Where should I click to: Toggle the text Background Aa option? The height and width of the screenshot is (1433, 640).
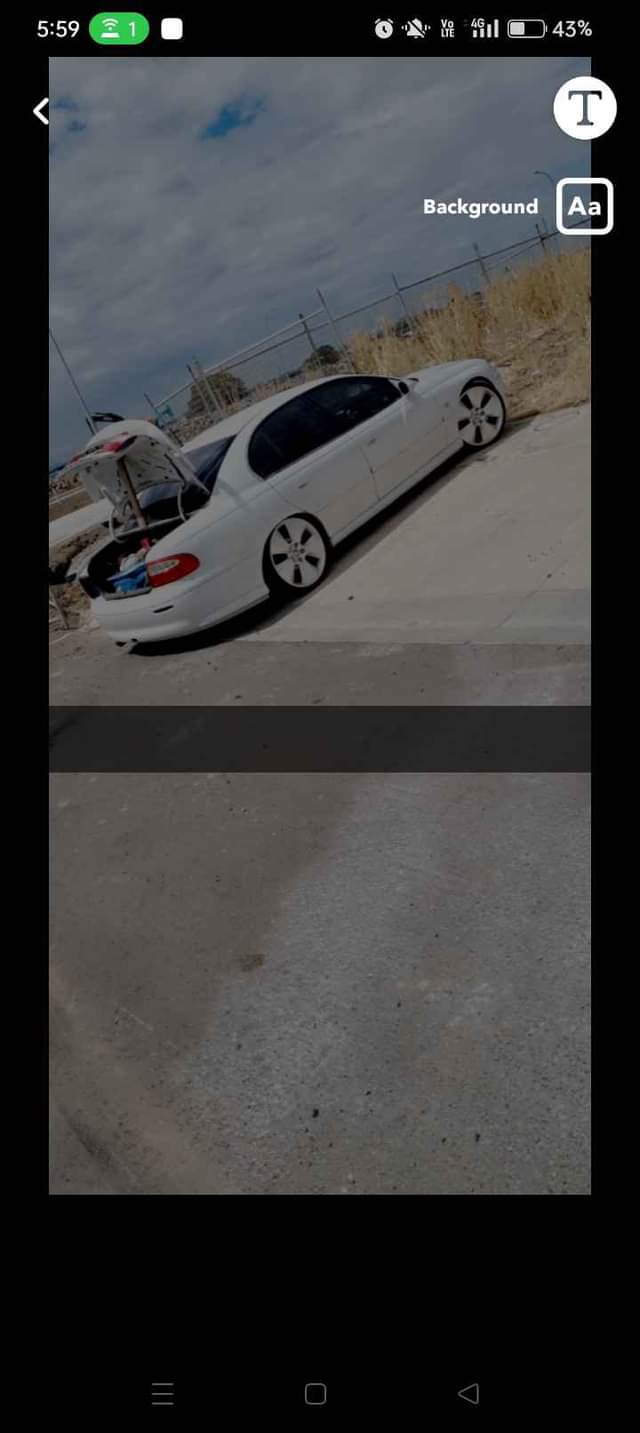[585, 206]
